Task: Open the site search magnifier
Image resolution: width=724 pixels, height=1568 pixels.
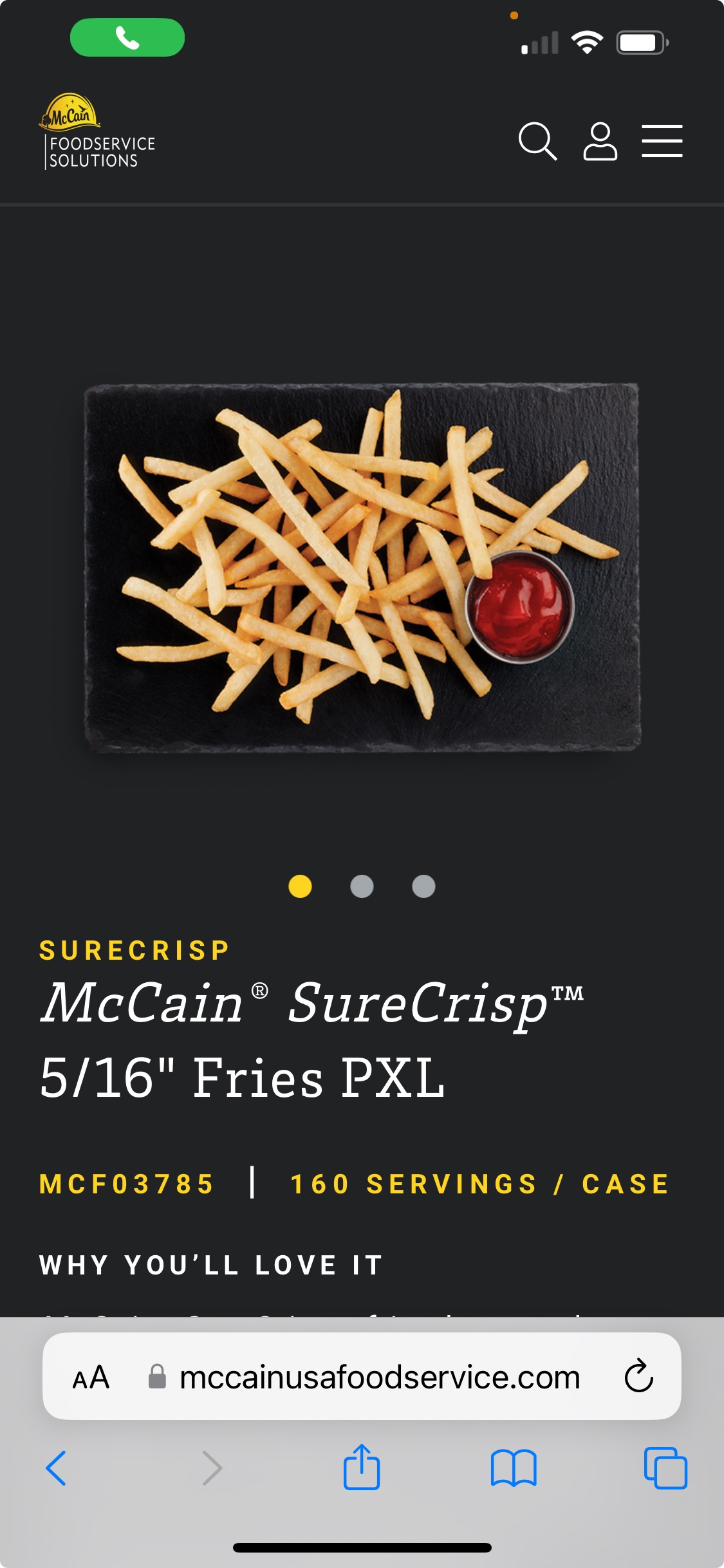Action: pos(537,140)
